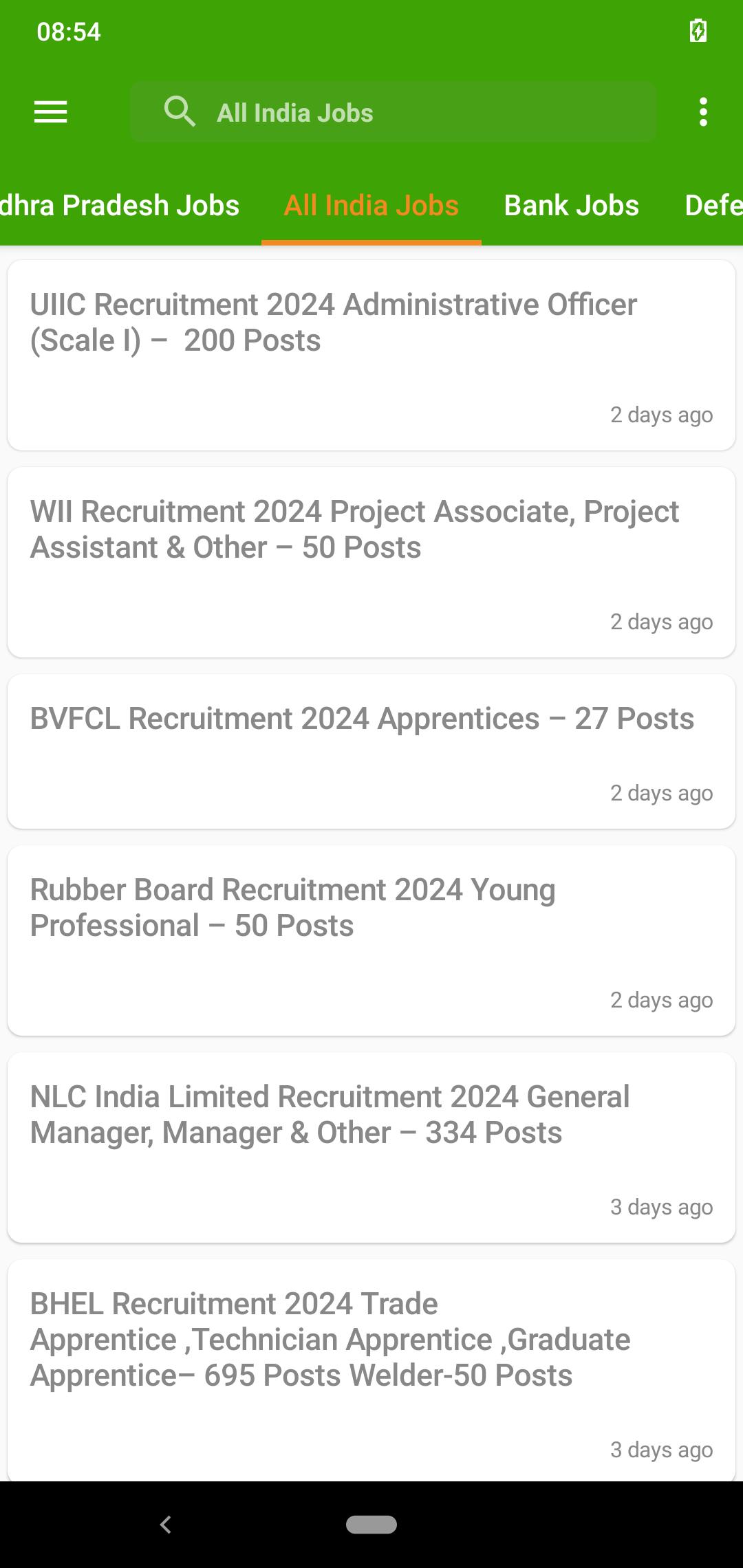Image resolution: width=743 pixels, height=1568 pixels.
Task: Tap the All India Jobs search field
Action: pos(393,112)
